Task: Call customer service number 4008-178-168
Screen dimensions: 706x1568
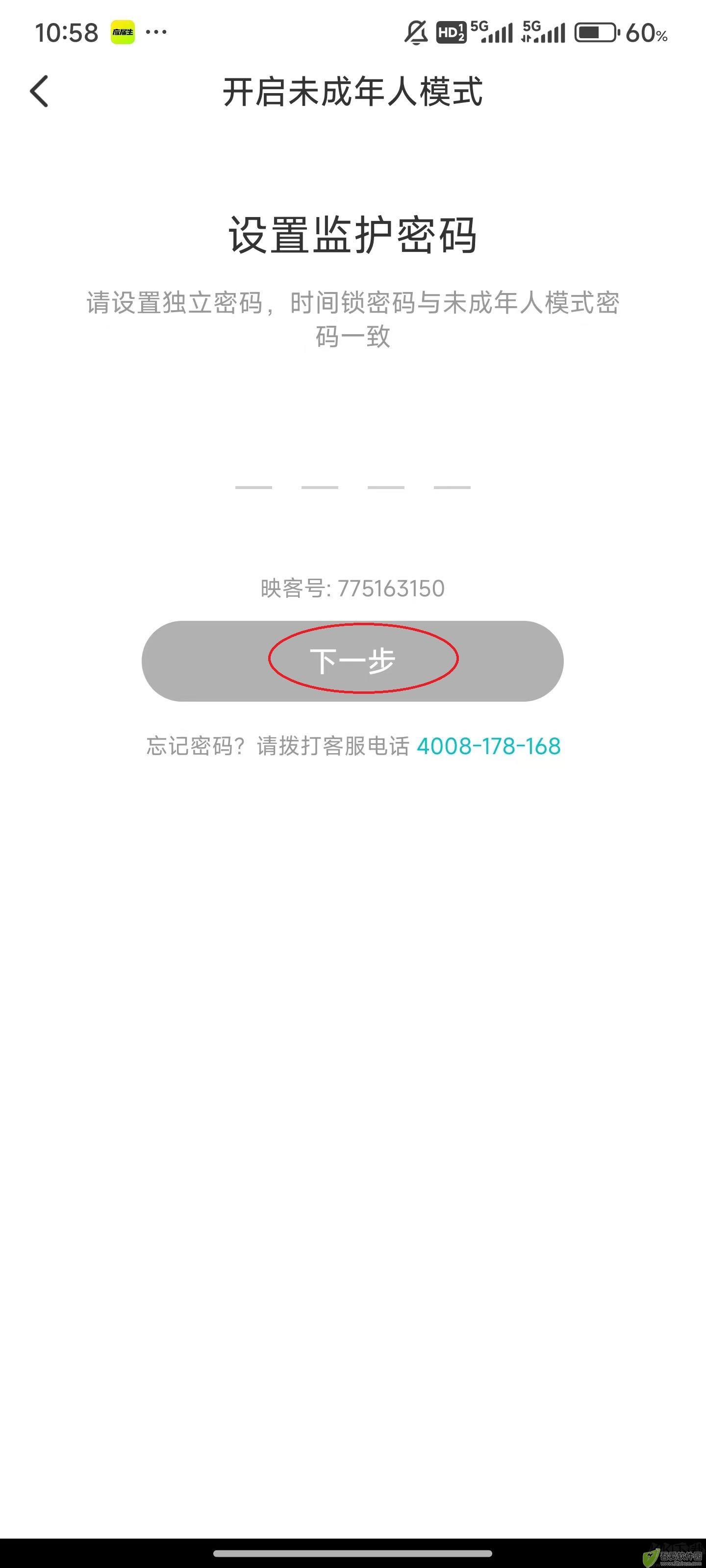Action: coord(488,746)
